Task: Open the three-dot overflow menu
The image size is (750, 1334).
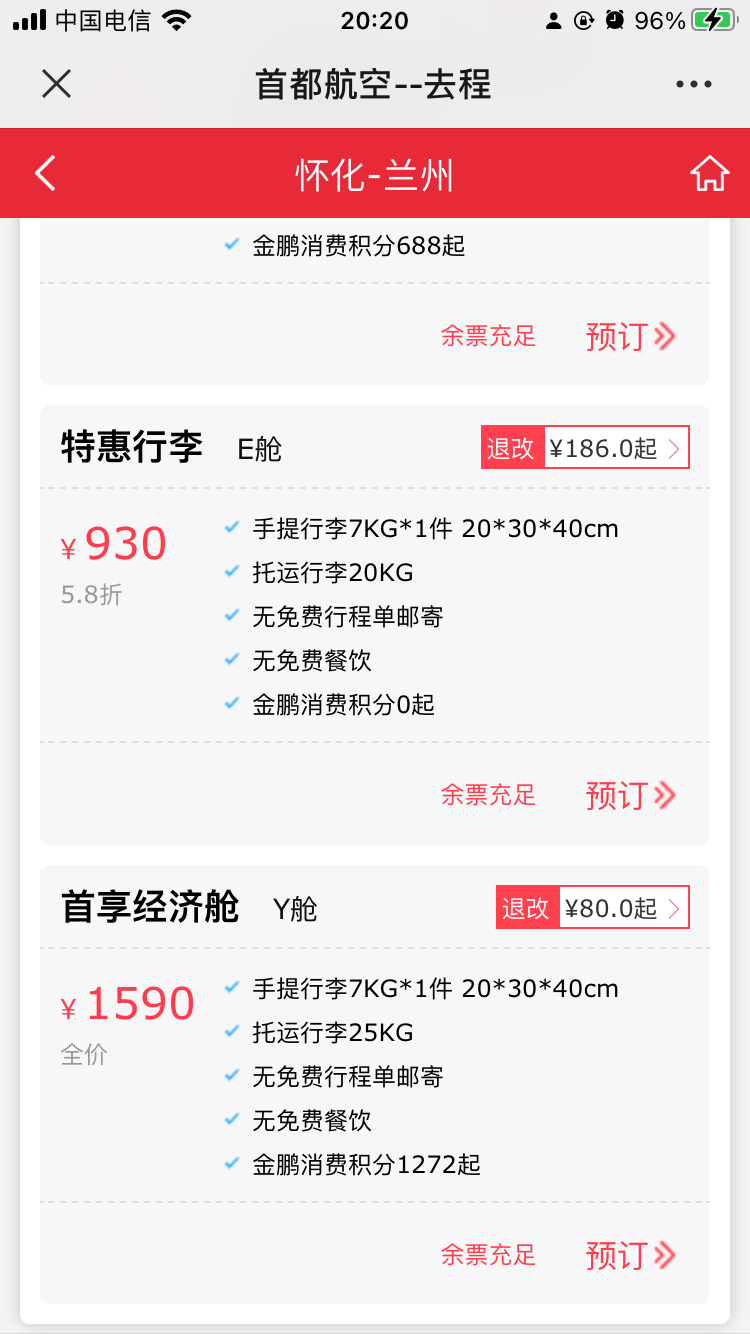Action: pos(694,85)
